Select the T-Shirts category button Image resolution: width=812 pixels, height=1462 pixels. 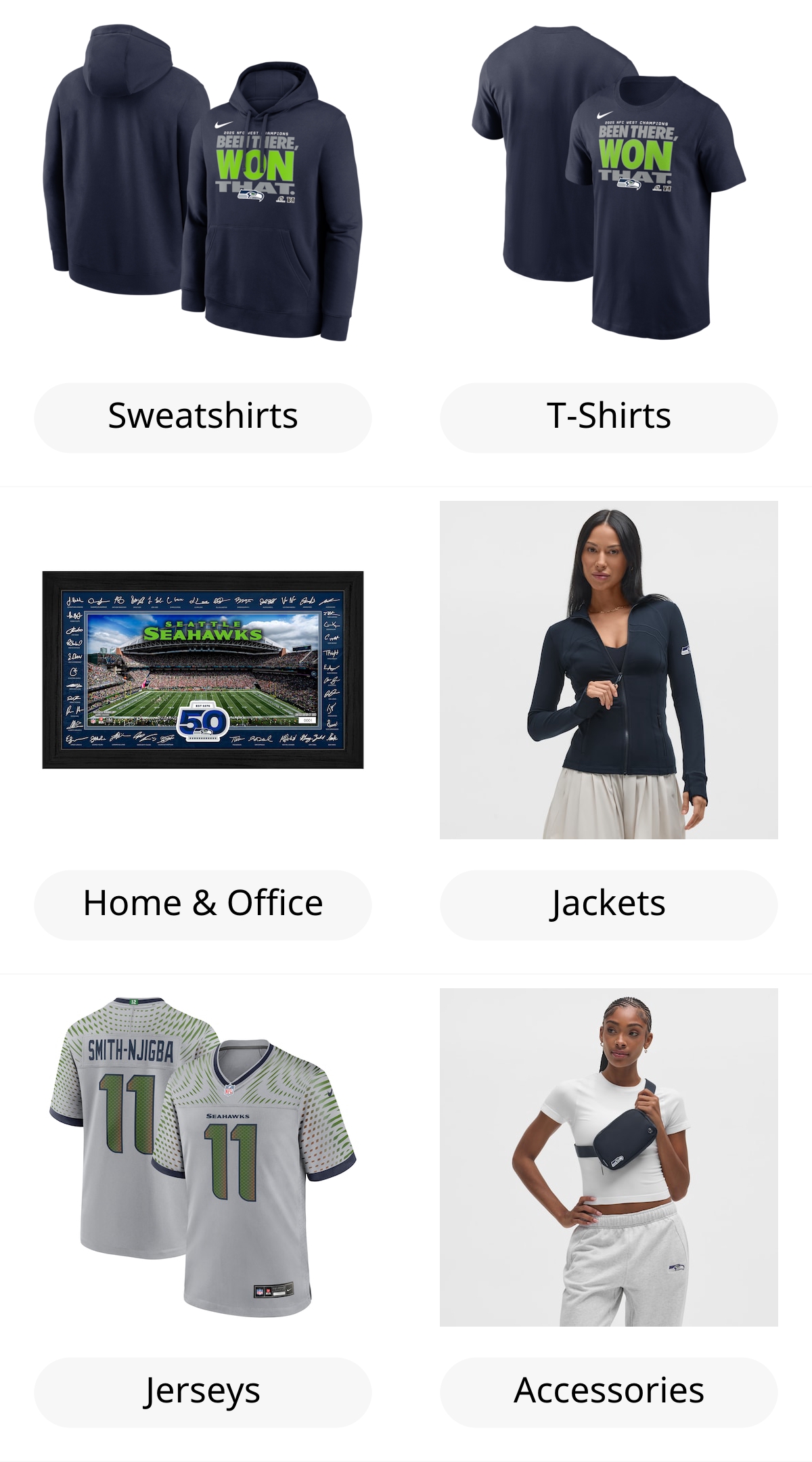click(609, 418)
